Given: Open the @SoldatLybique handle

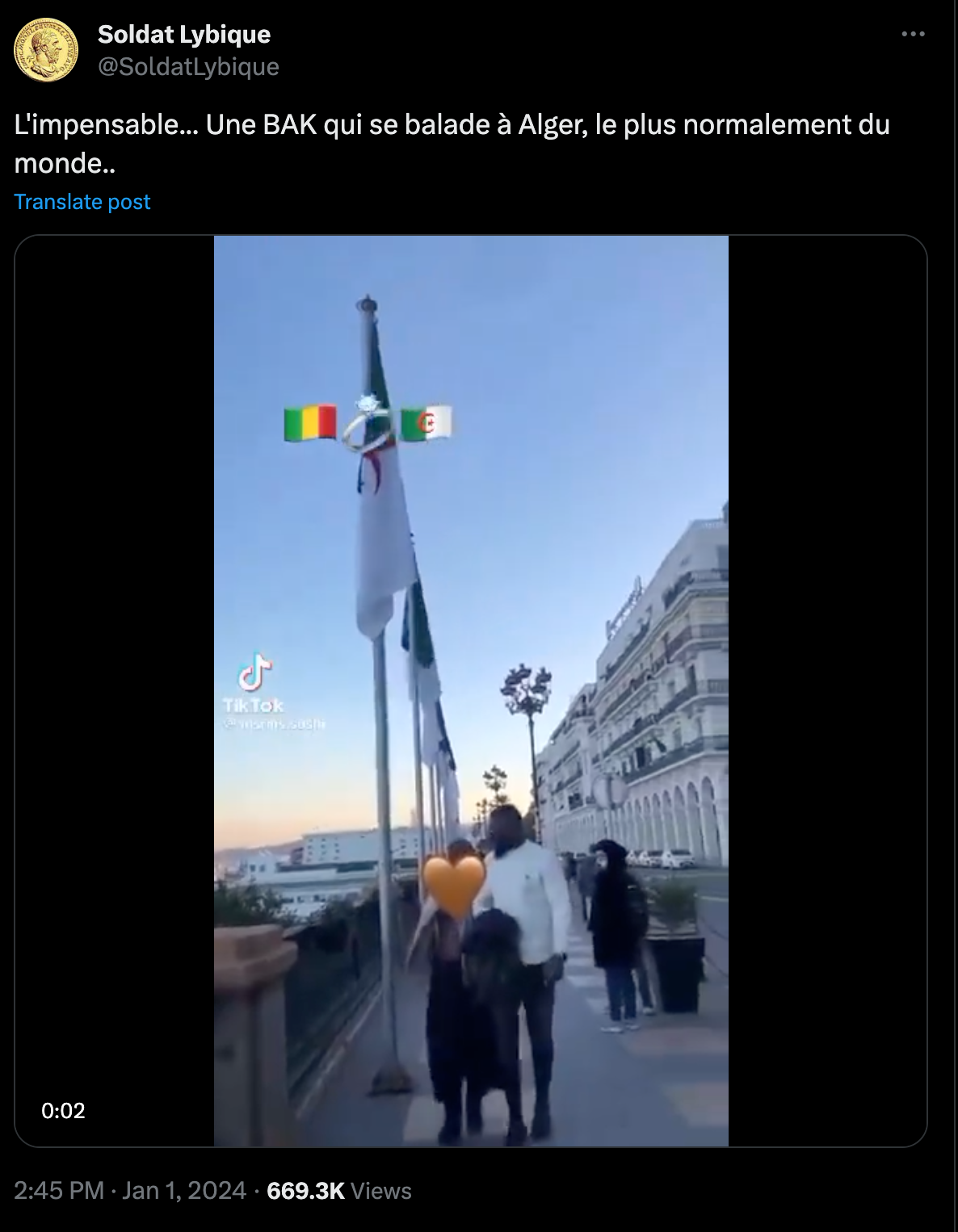Looking at the screenshot, I should [x=188, y=67].
